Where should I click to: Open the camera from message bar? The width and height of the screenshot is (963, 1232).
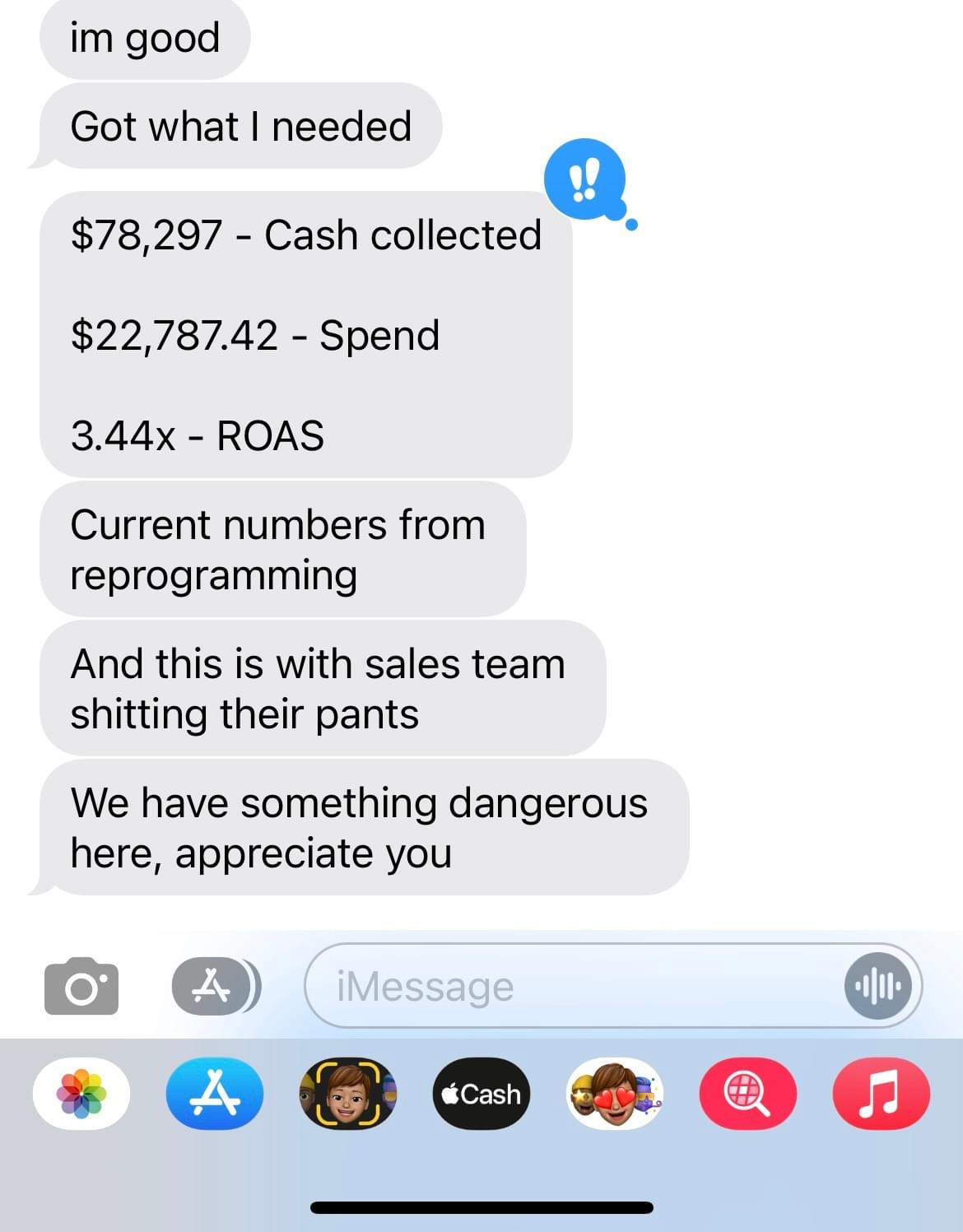click(81, 986)
